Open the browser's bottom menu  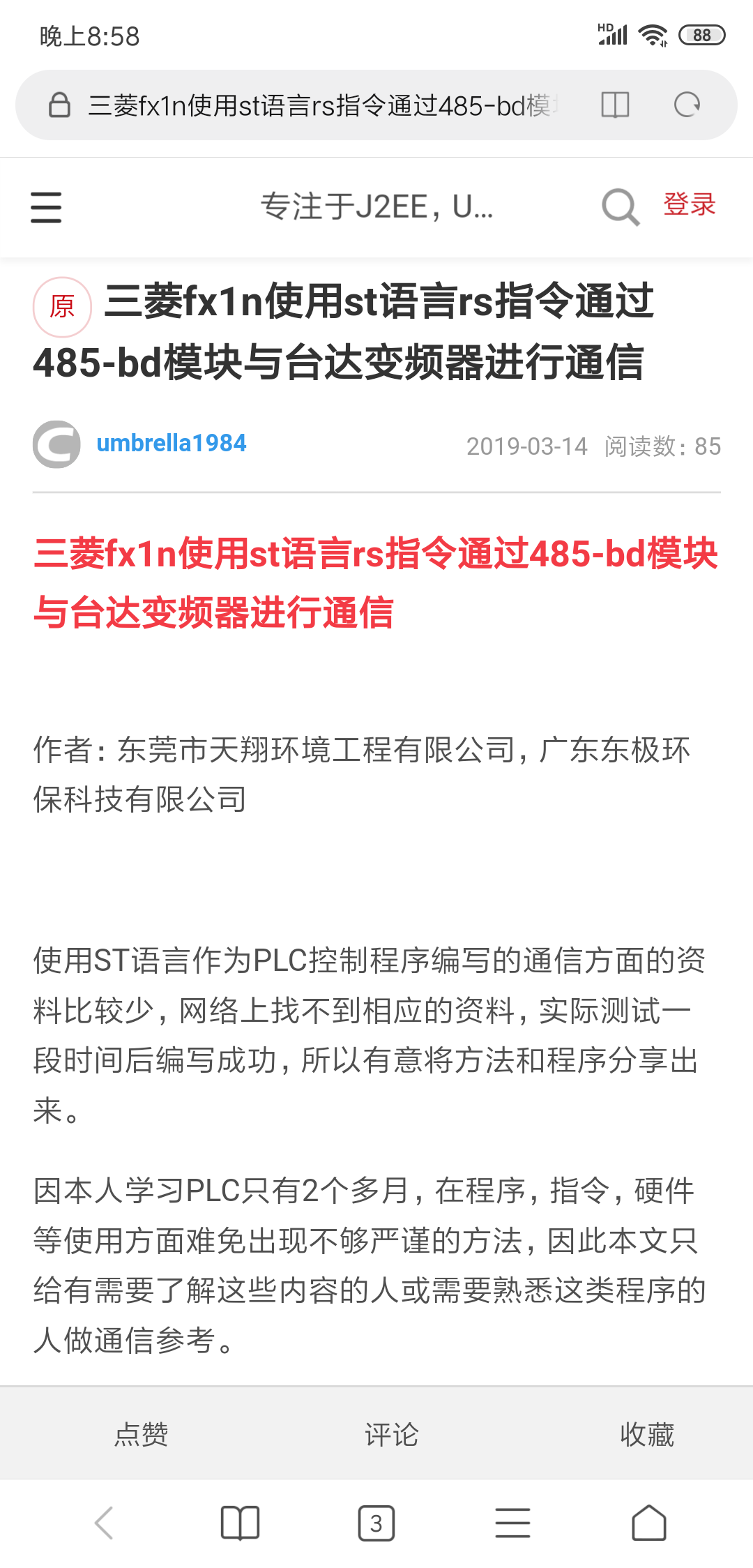pos(512,1523)
